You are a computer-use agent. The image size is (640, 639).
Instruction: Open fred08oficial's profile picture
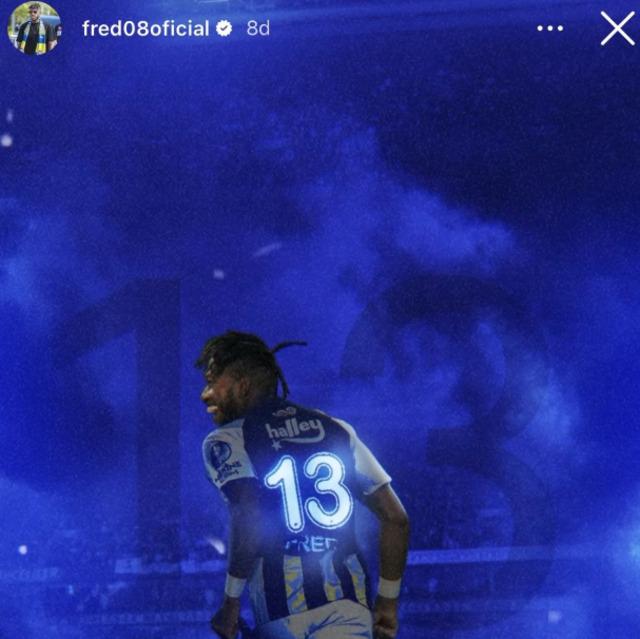(x=34, y=28)
